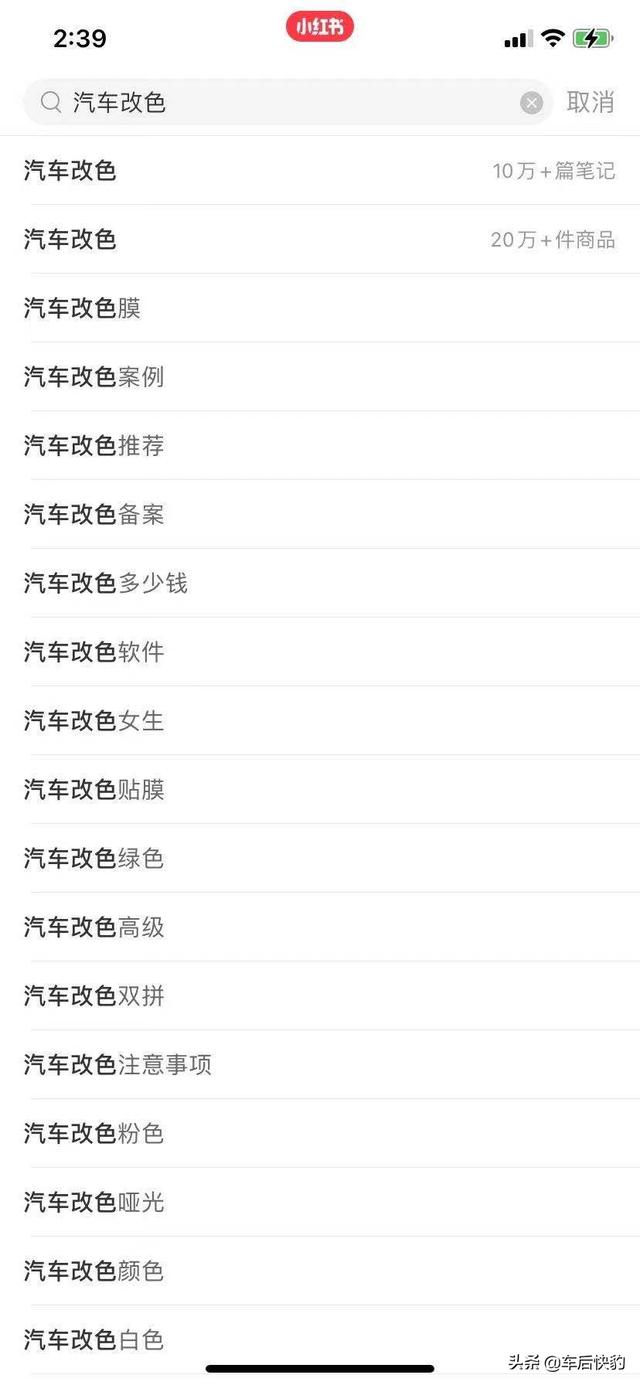Clear the search text with the X icon

click(532, 103)
